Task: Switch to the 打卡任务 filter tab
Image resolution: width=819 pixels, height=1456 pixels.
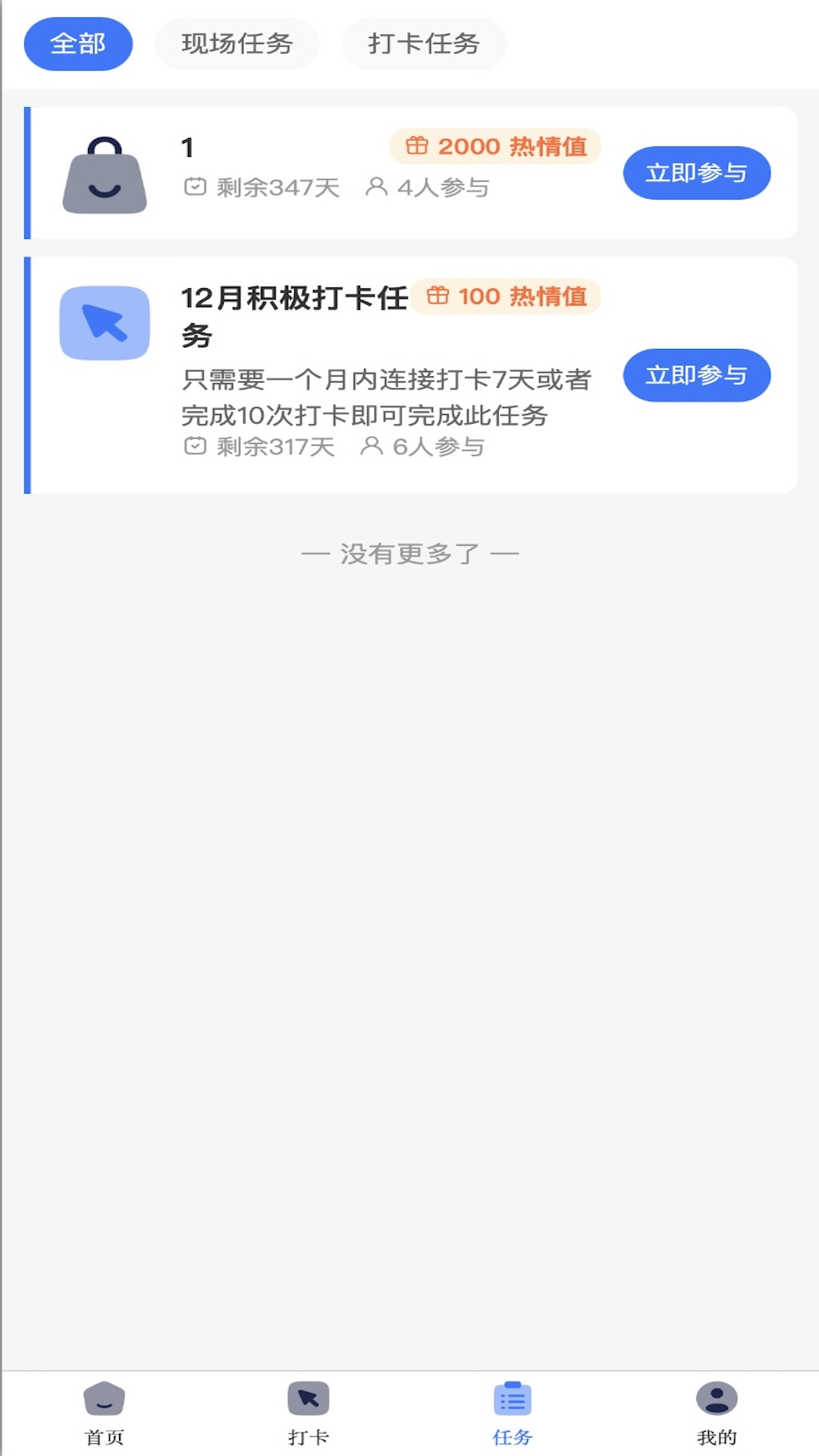Action: click(423, 43)
